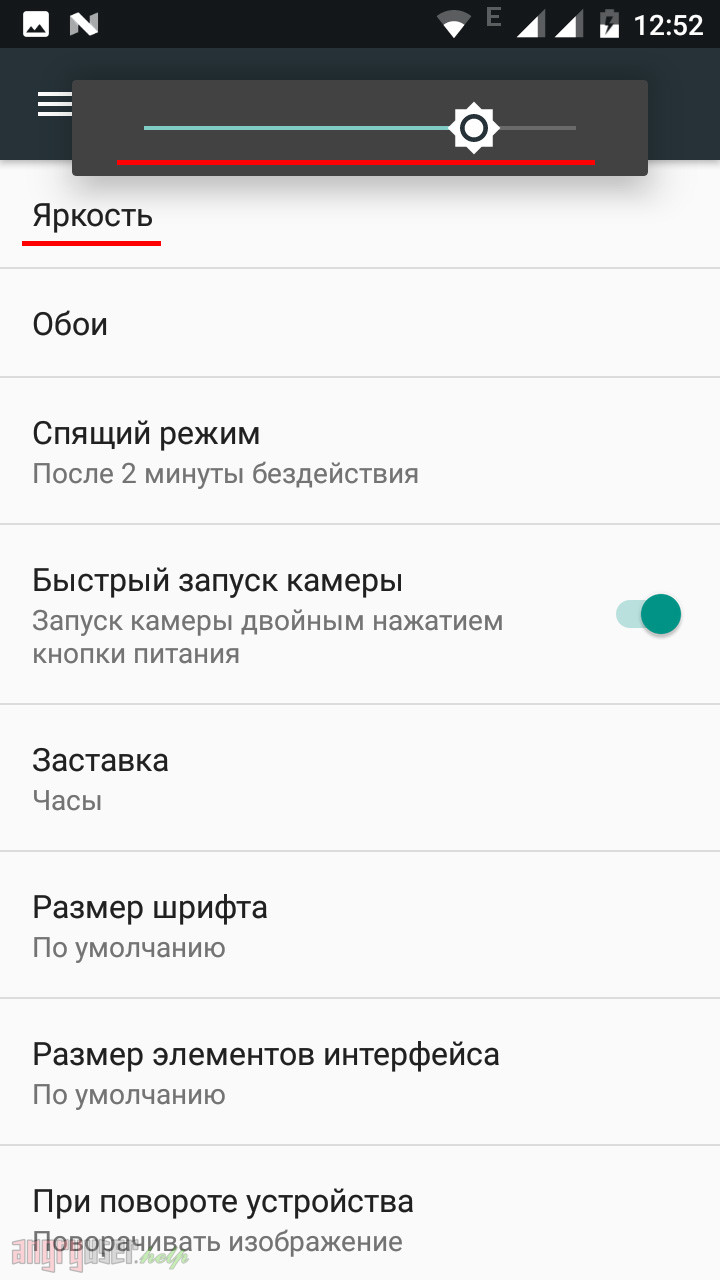Open the hamburger drawer menu

(x=54, y=104)
